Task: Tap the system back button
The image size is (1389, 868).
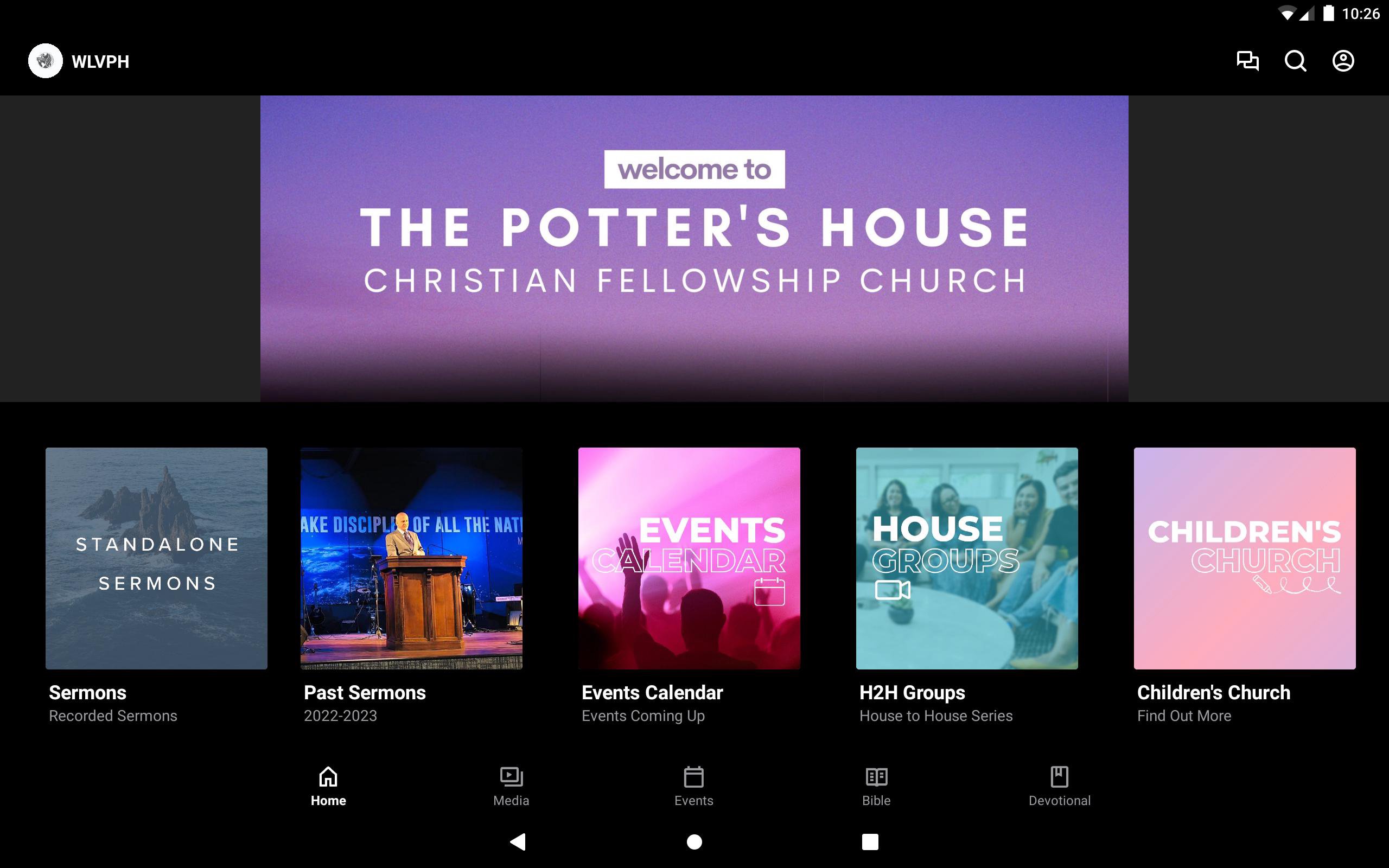Action: tap(518, 841)
